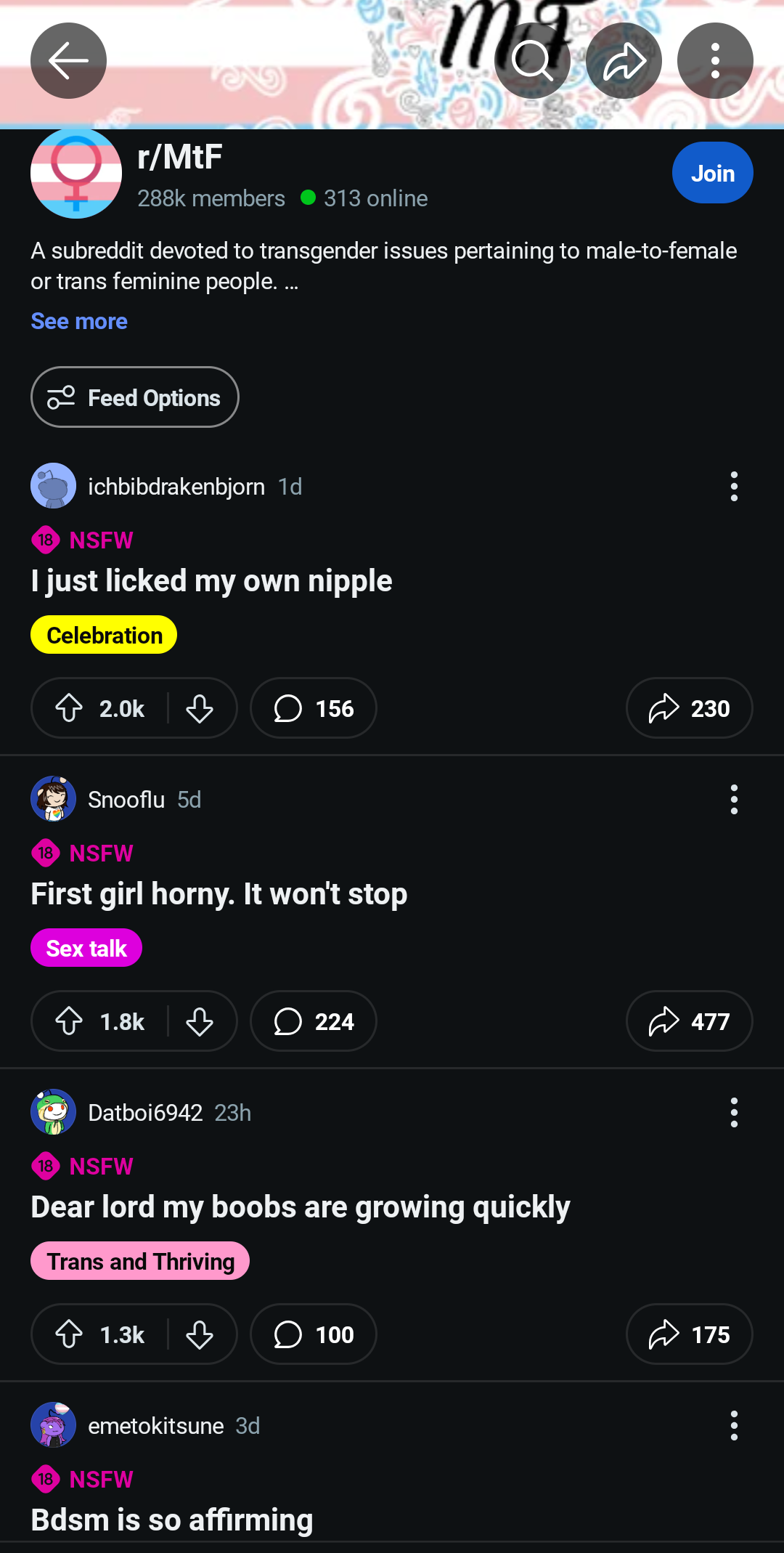Filter by Celebration flair
Image resolution: width=784 pixels, height=1553 pixels.
click(104, 635)
